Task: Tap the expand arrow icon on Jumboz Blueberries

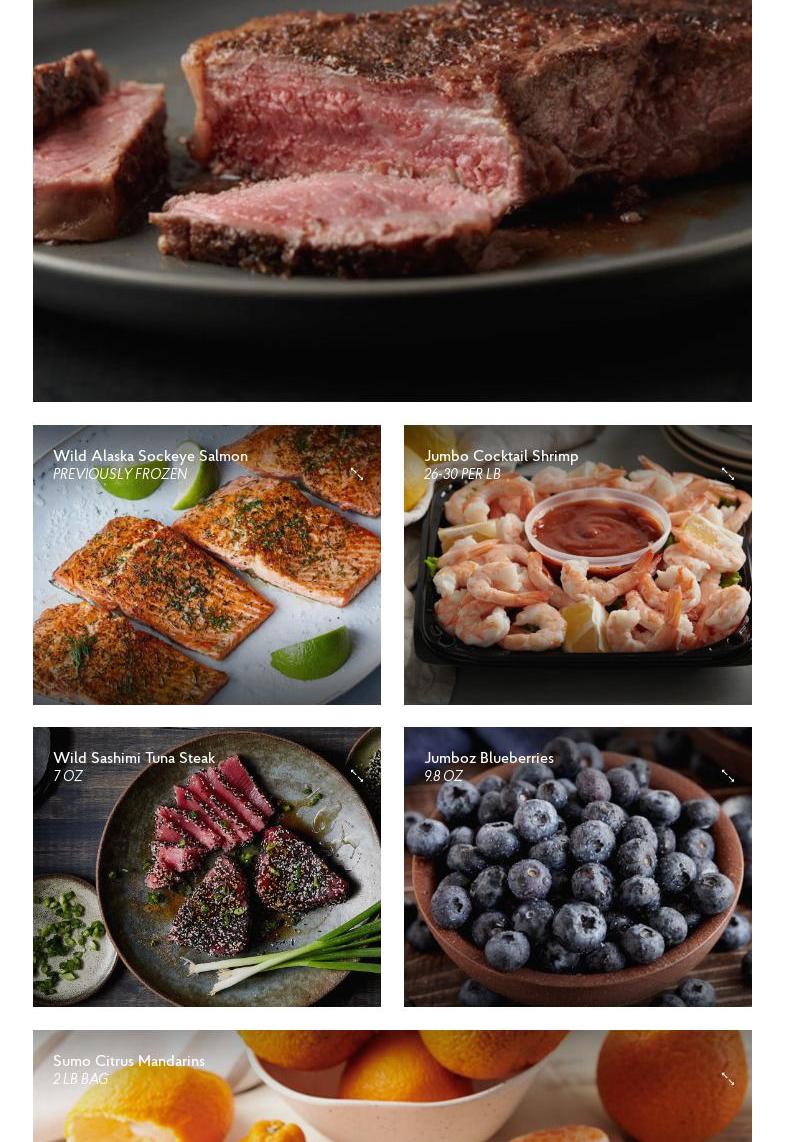Action: pos(728,776)
